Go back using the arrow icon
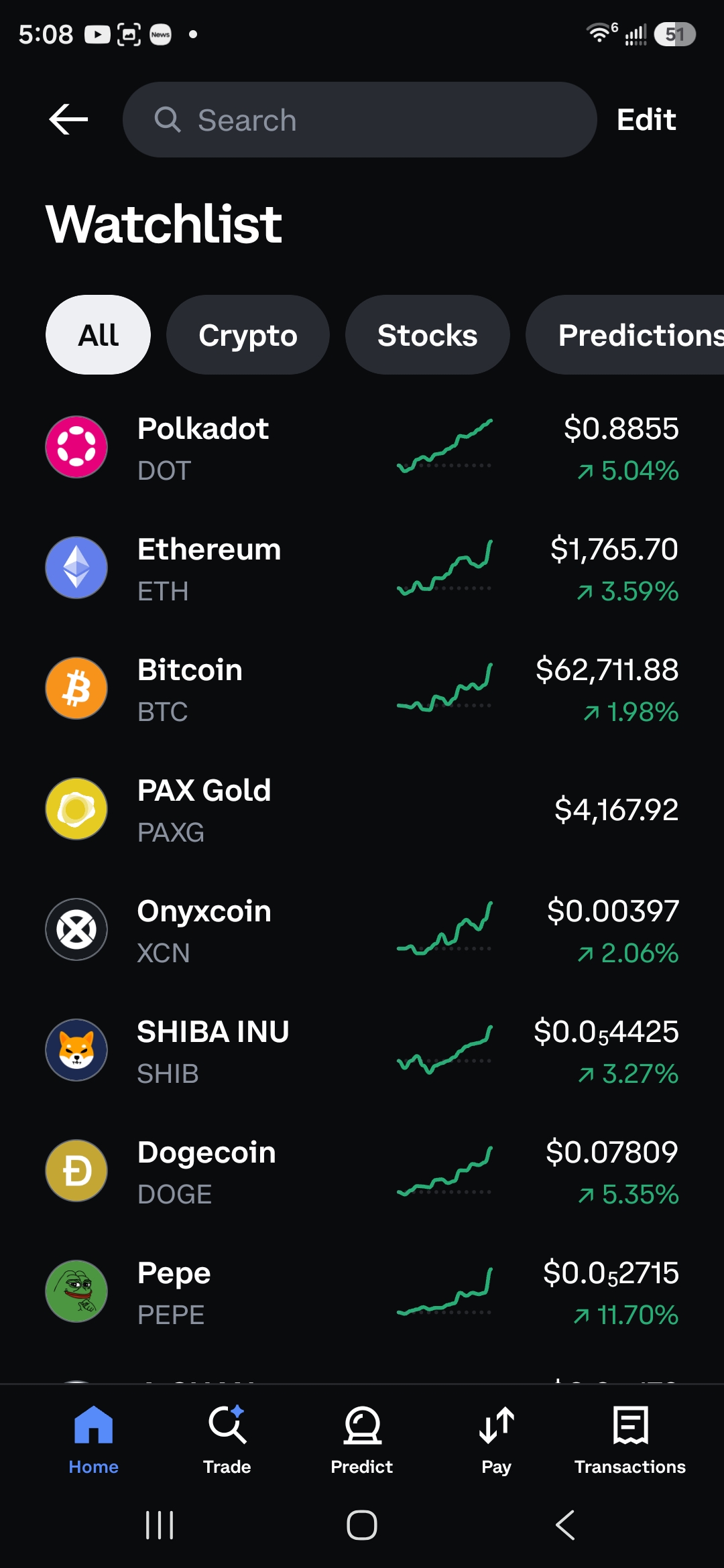 pos(68,120)
